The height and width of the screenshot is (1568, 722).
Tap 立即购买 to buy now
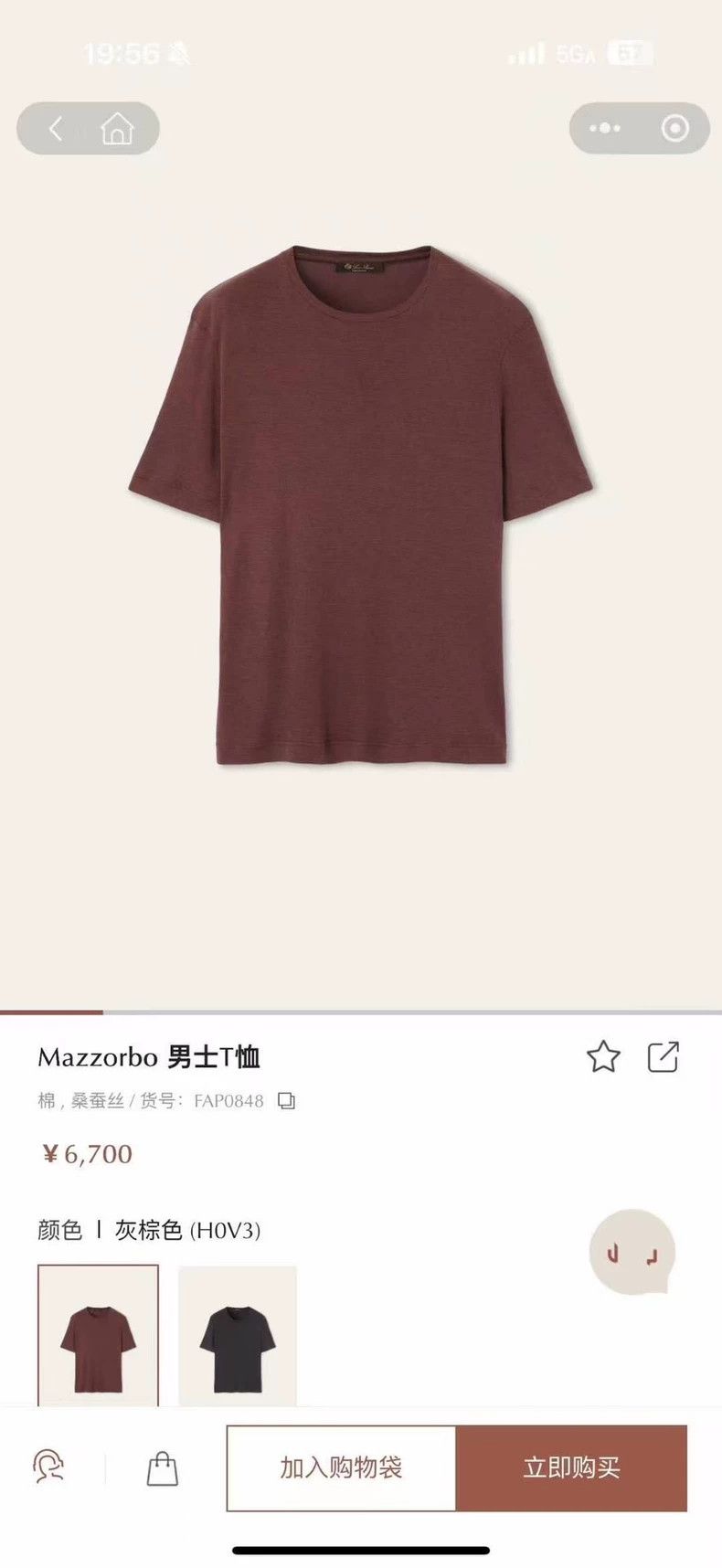571,1467
